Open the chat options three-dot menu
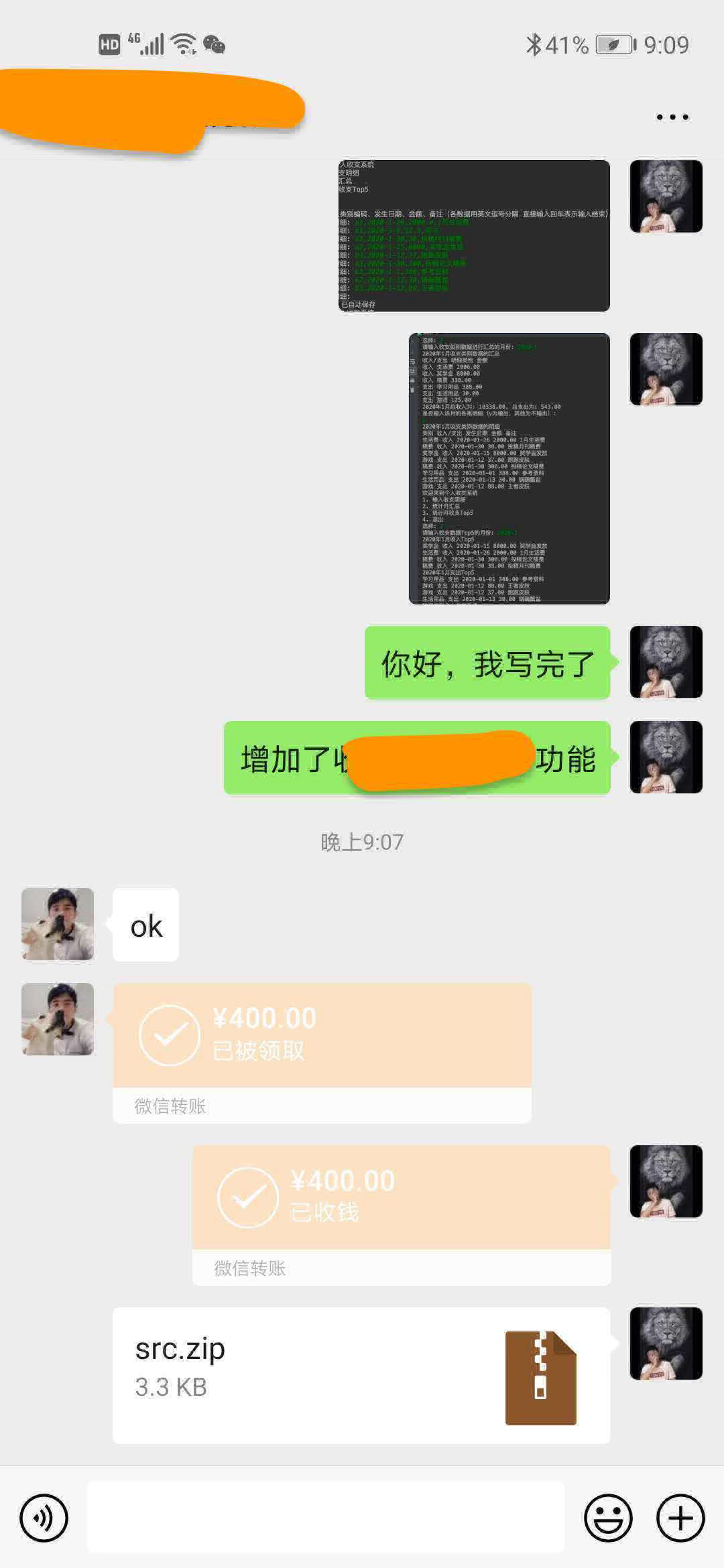Screen dimensions: 724x1568 (x=672, y=117)
